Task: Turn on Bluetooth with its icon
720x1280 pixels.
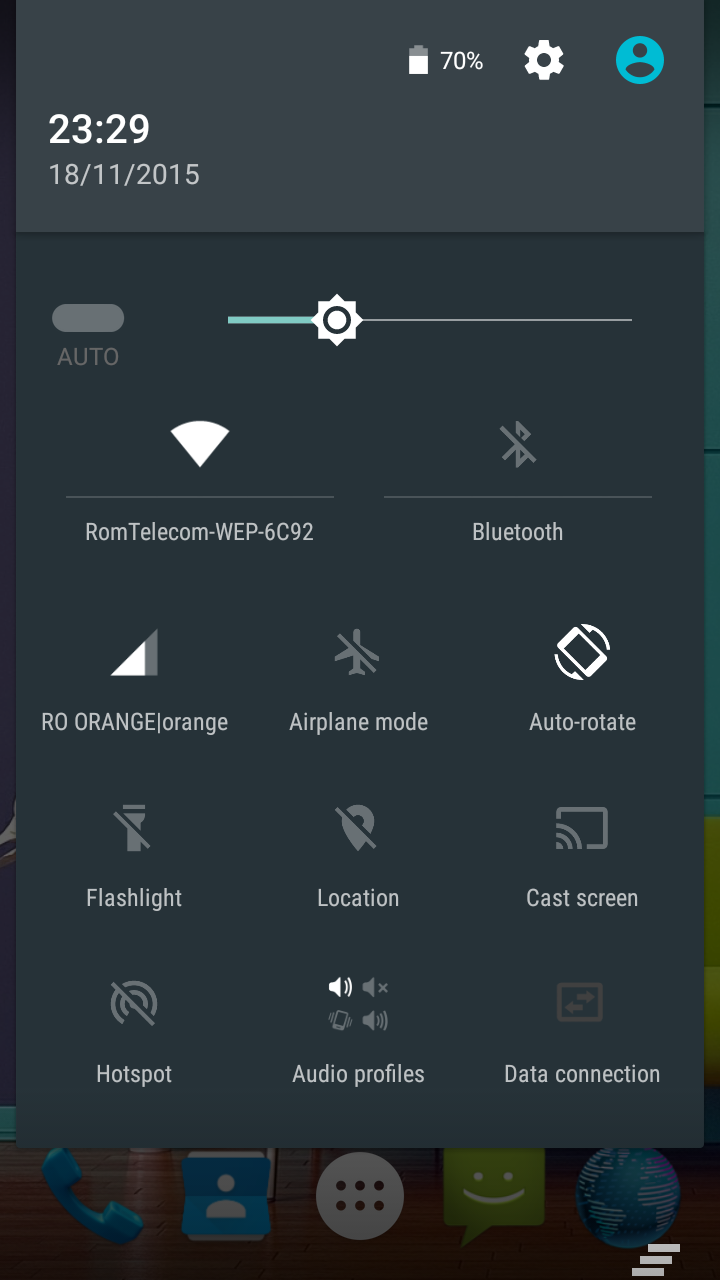Action: click(518, 443)
